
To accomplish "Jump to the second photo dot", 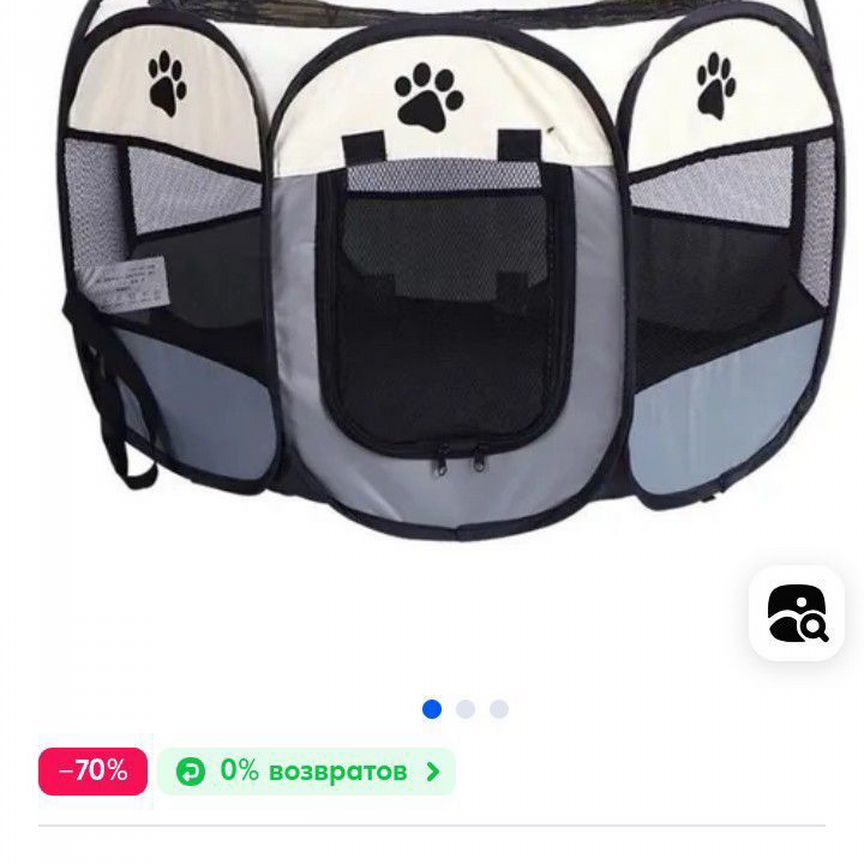I will pos(466,709).
